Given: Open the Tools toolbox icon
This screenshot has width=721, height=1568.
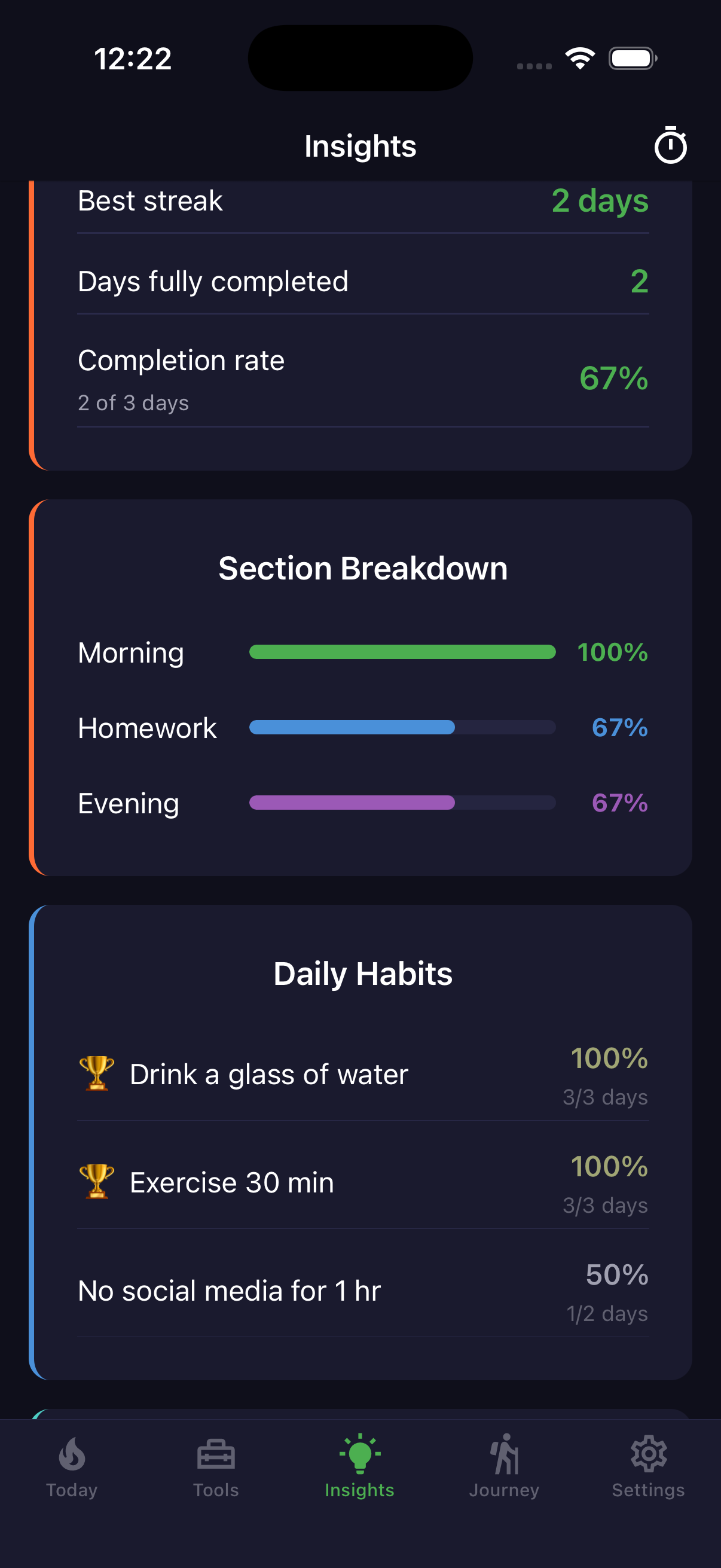Looking at the screenshot, I should 216,1453.
